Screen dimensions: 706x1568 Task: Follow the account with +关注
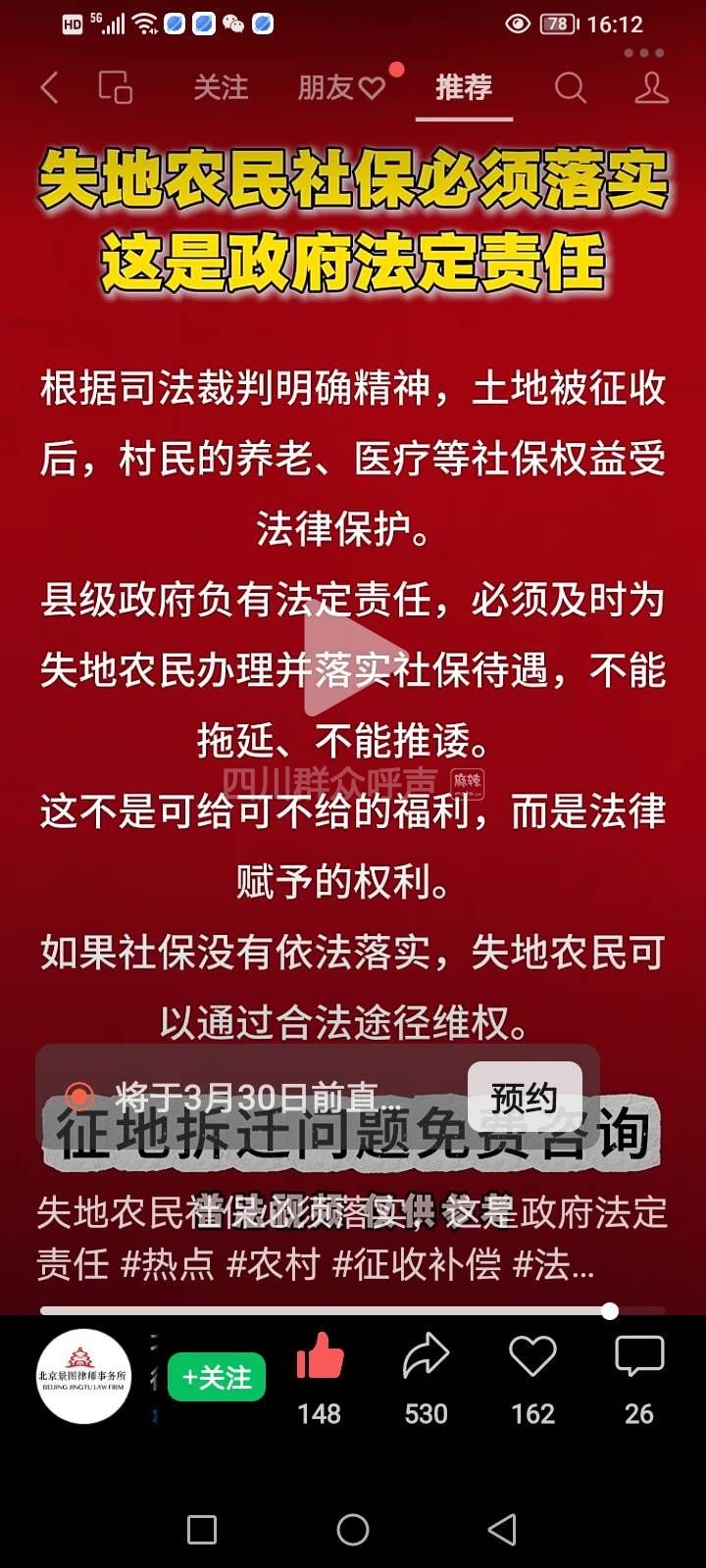(217, 1377)
